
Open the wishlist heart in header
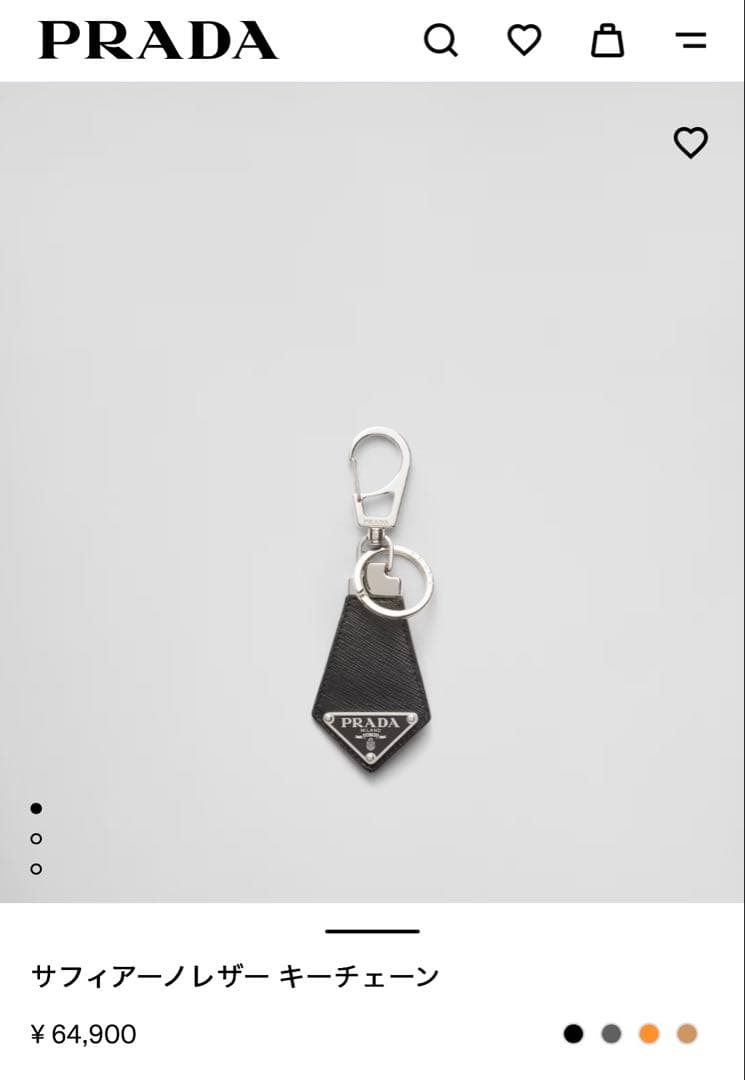pyautogui.click(x=524, y=40)
